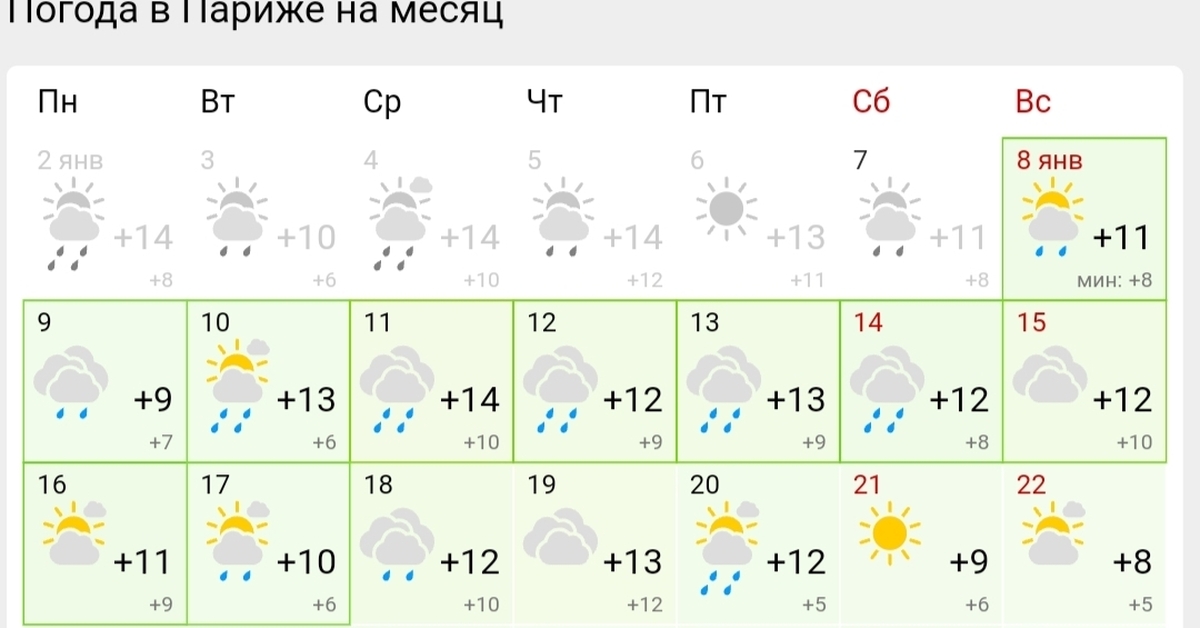1200x628 pixels.
Task: Open sunny Saturday 21 forecast
Action: [920, 543]
